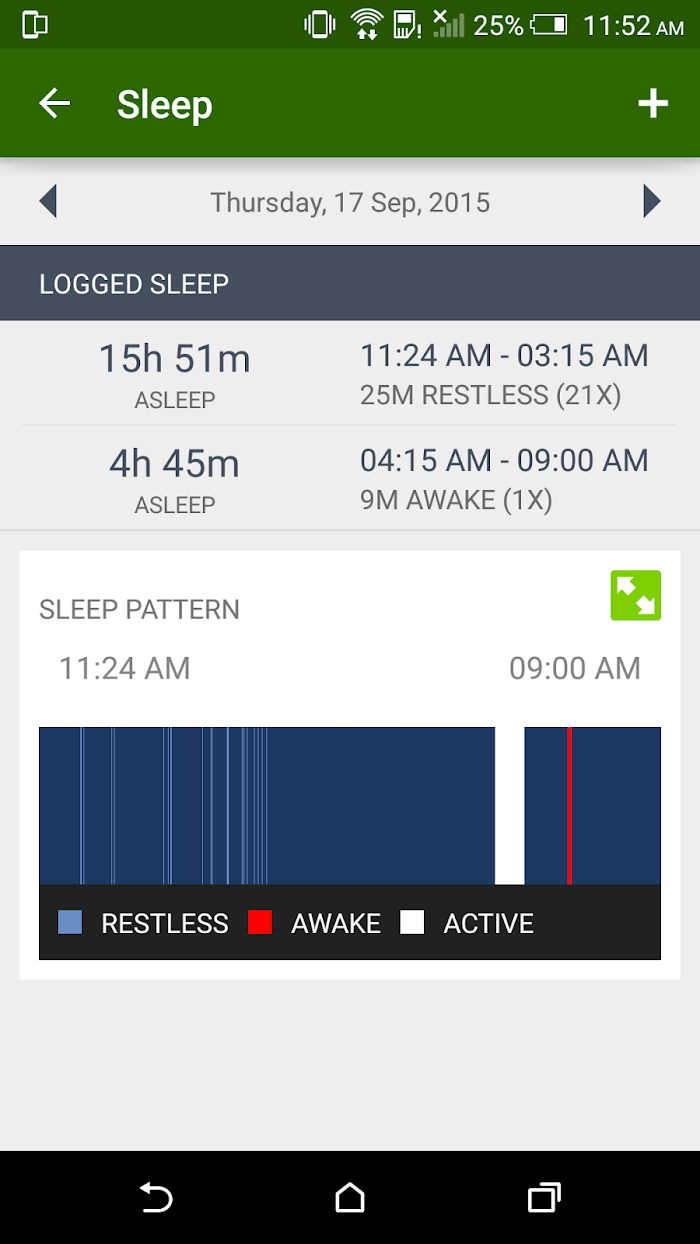Expand the sleep pattern chart to fullscreen
The image size is (700, 1244).
(636, 595)
